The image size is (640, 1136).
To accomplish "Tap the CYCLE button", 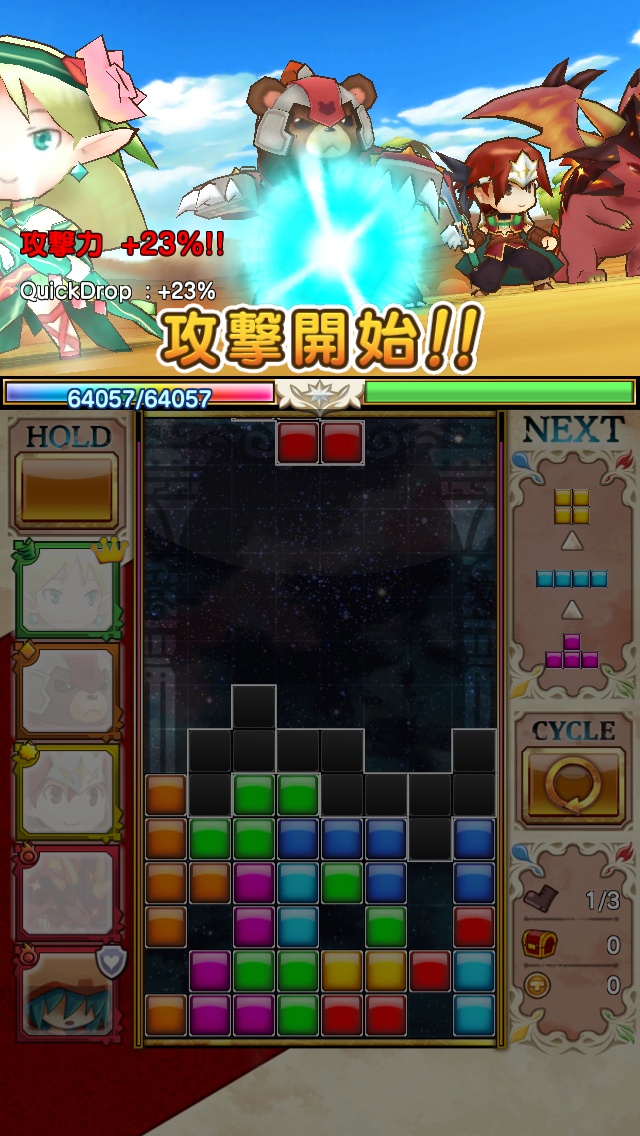I will click(x=573, y=786).
